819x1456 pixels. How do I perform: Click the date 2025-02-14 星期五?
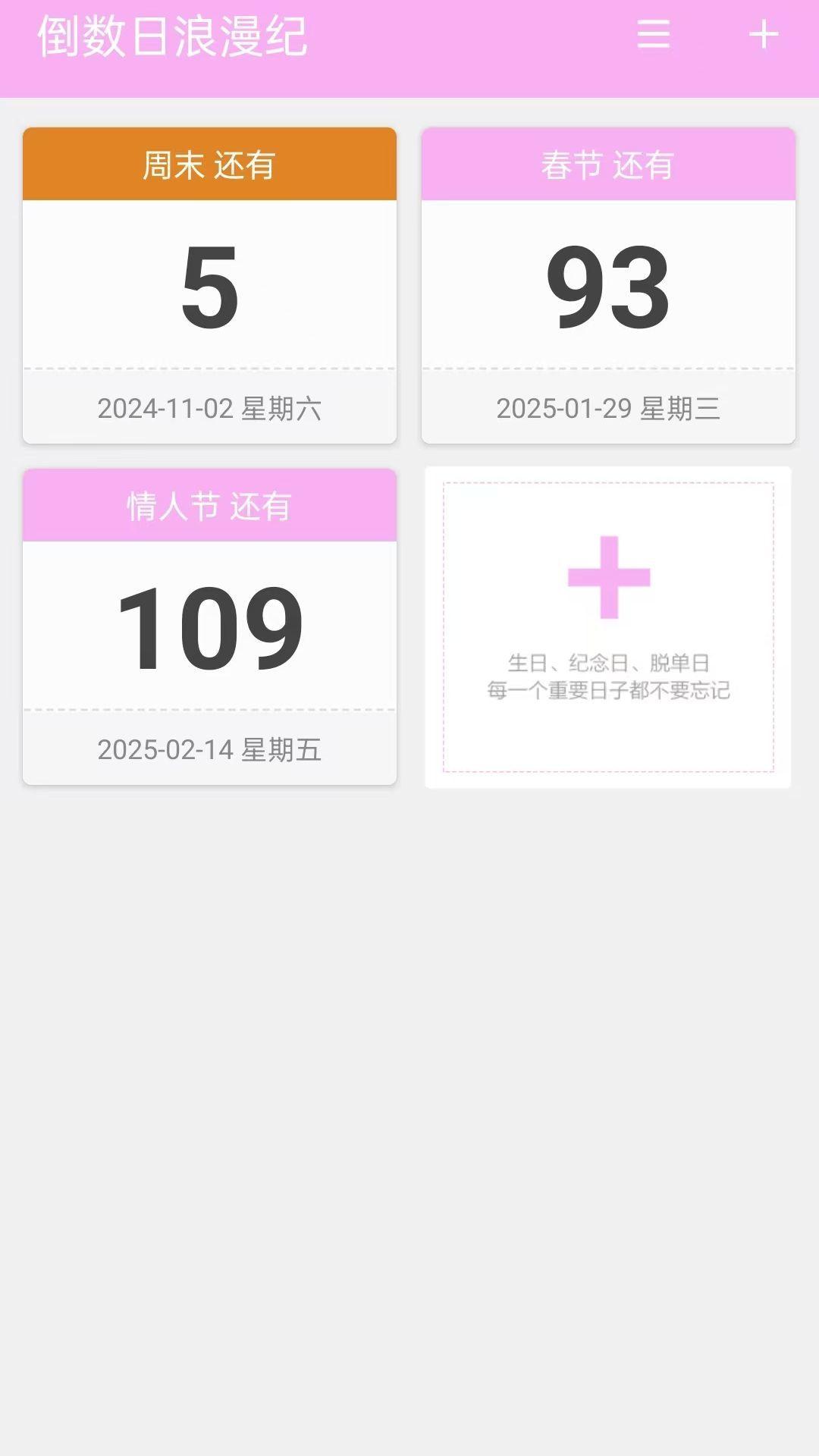click(x=209, y=749)
